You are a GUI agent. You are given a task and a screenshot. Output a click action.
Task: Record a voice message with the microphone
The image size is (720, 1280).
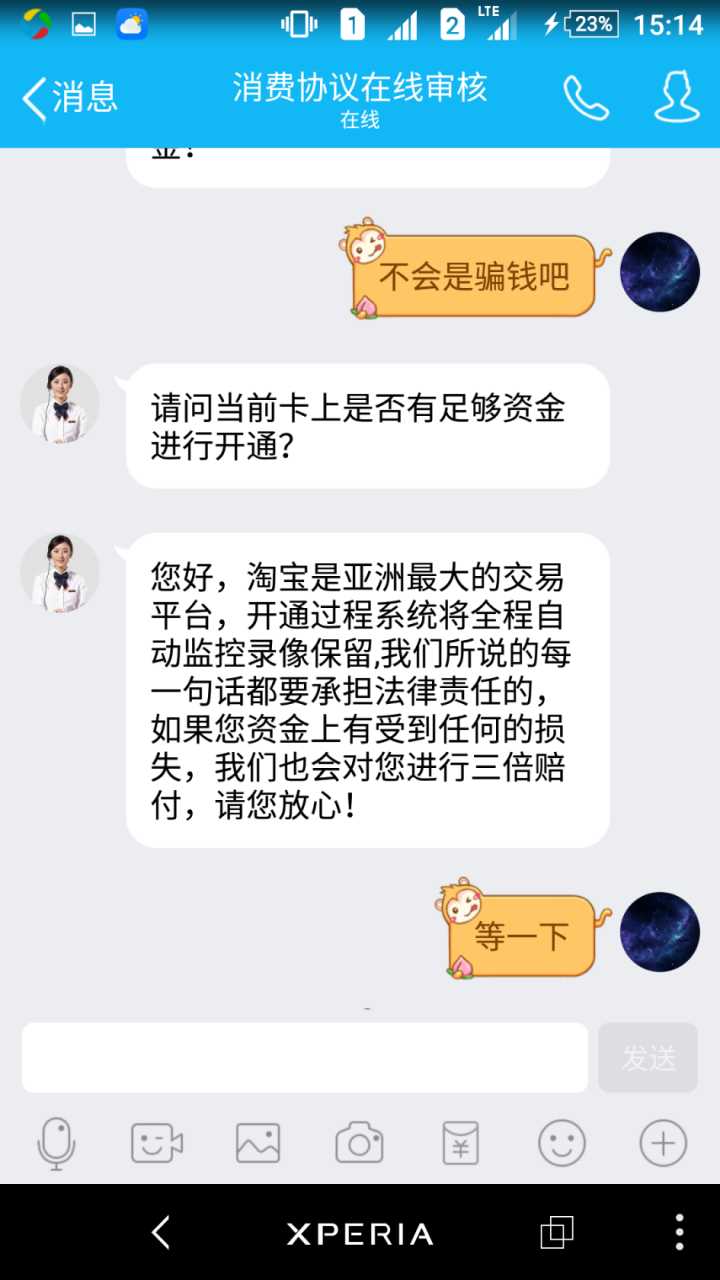click(x=56, y=1143)
